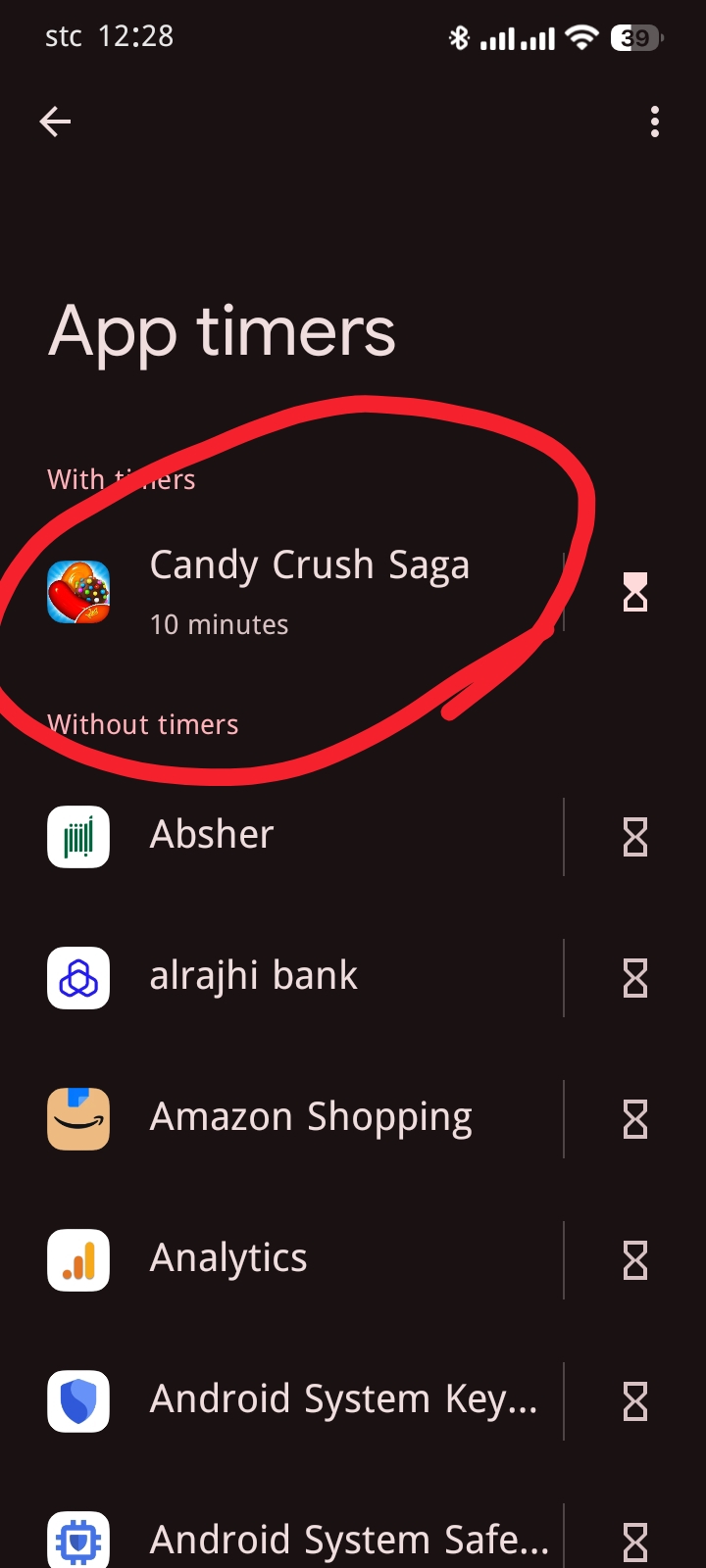Edit the Candy Crush Saga hourglass timer
706x1568 pixels.
point(635,592)
